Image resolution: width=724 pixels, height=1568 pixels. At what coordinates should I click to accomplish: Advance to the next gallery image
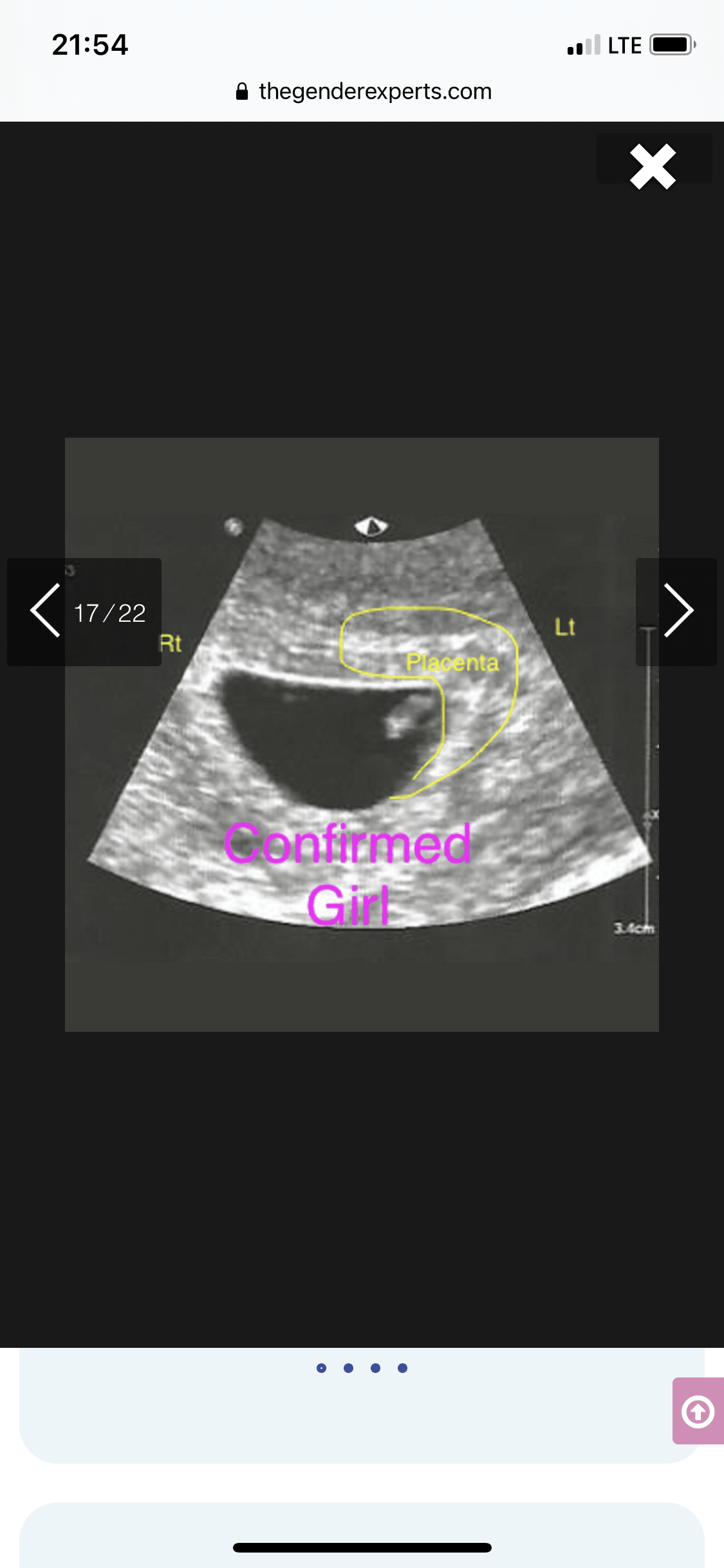tap(678, 611)
